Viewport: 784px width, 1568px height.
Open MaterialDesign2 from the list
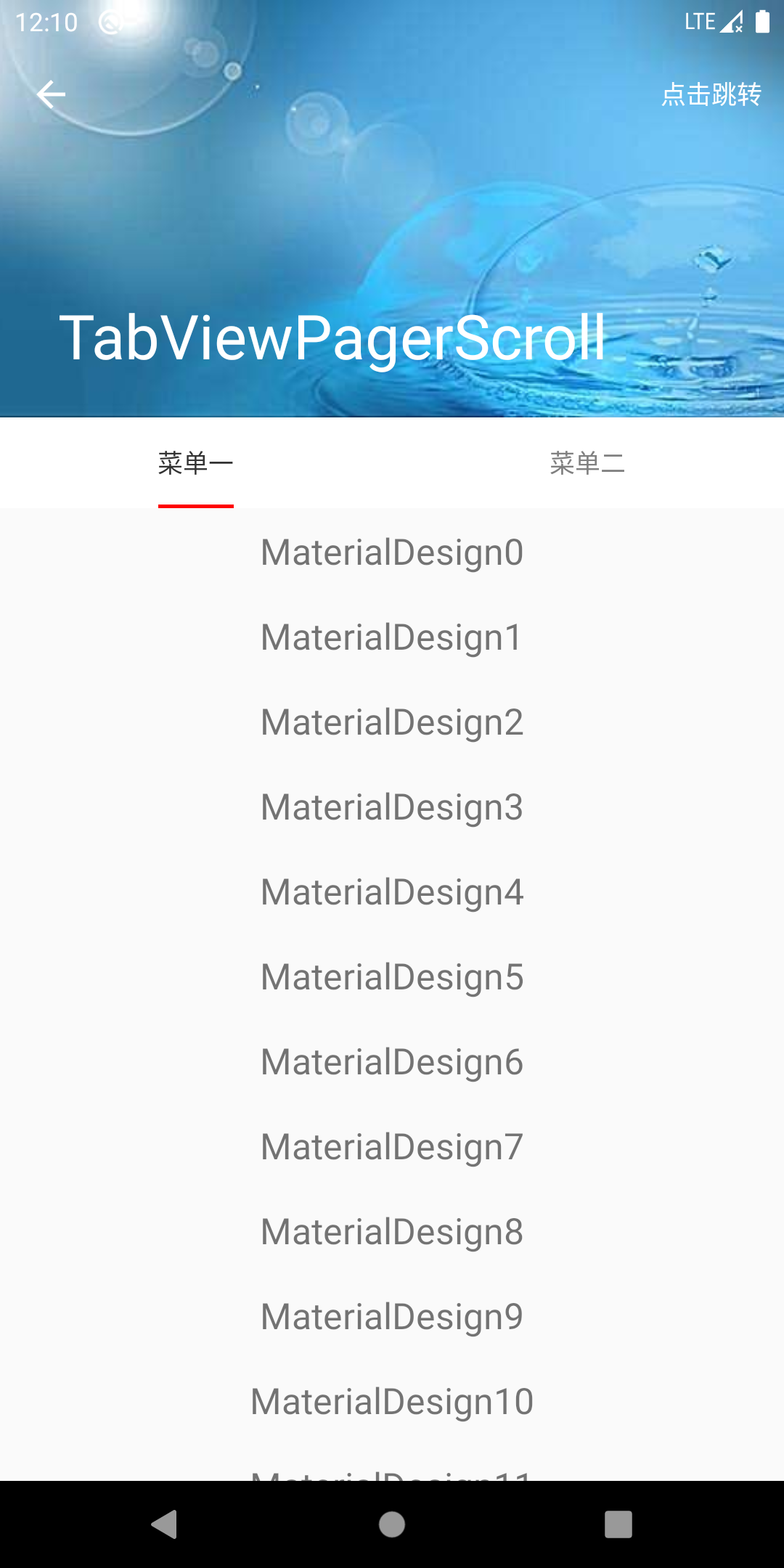[x=392, y=722]
